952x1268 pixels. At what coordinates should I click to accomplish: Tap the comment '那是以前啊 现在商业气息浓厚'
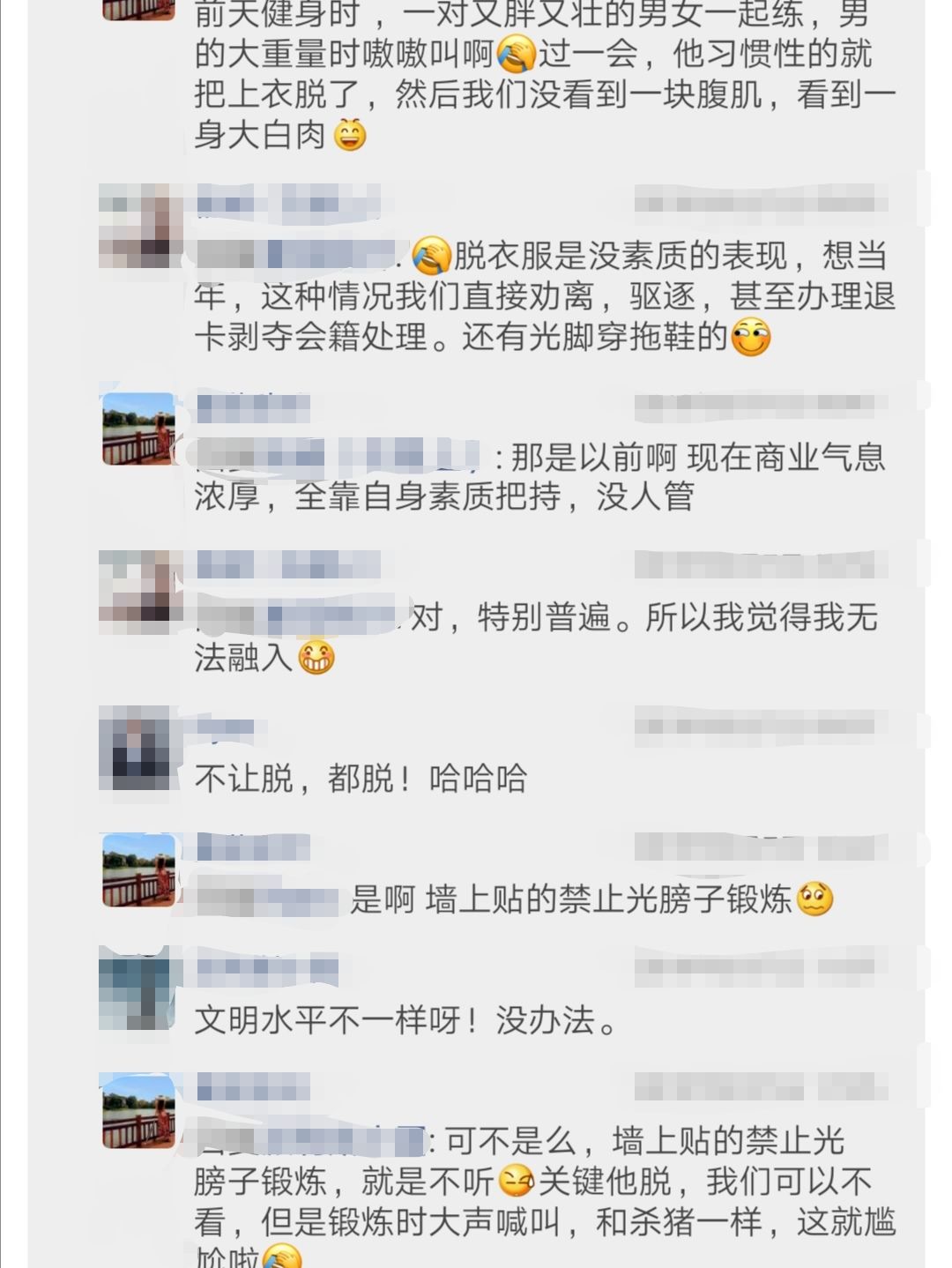(539, 477)
